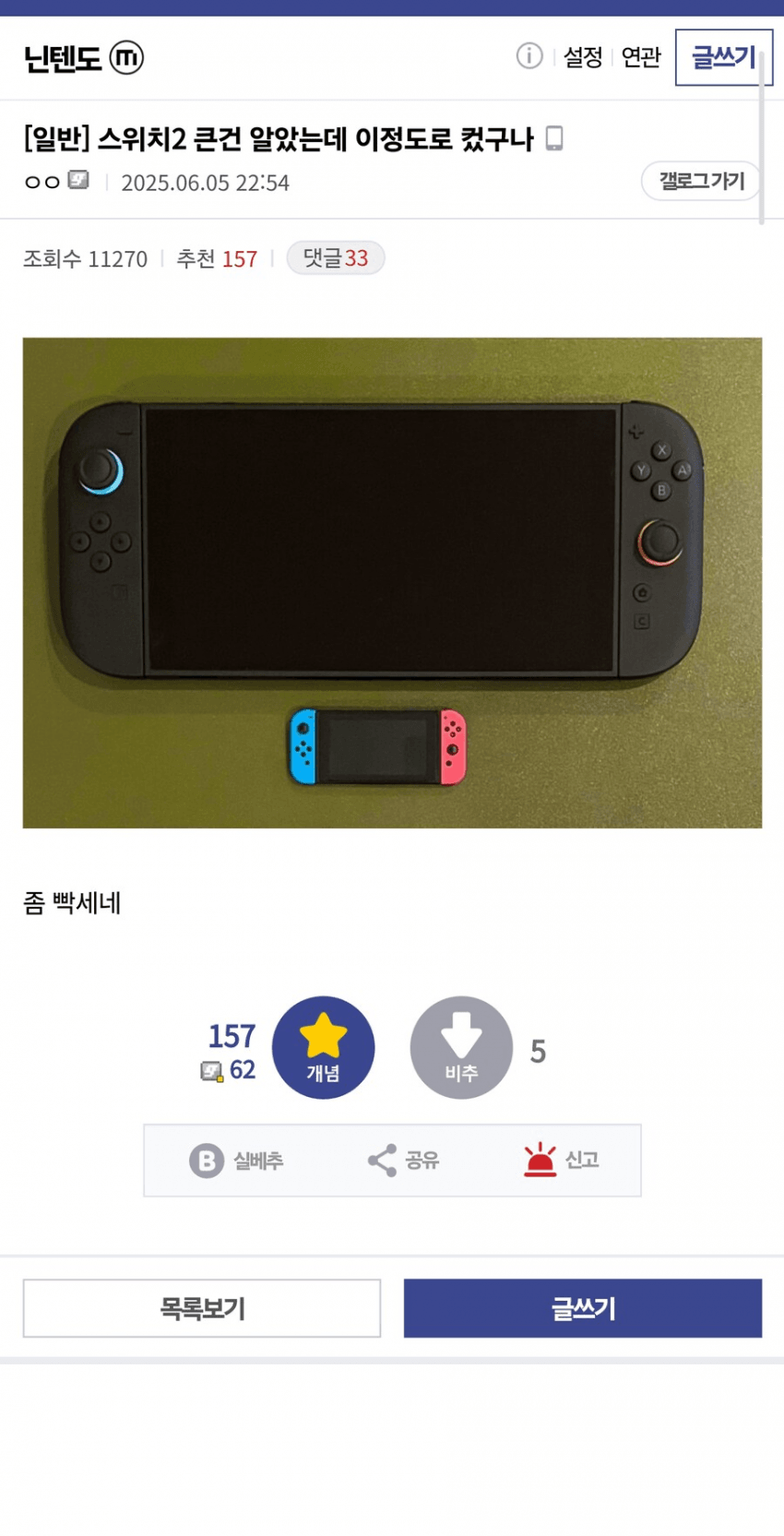Jump to 댓글 33 comments
The width and height of the screenshot is (784, 1536).
335,258
